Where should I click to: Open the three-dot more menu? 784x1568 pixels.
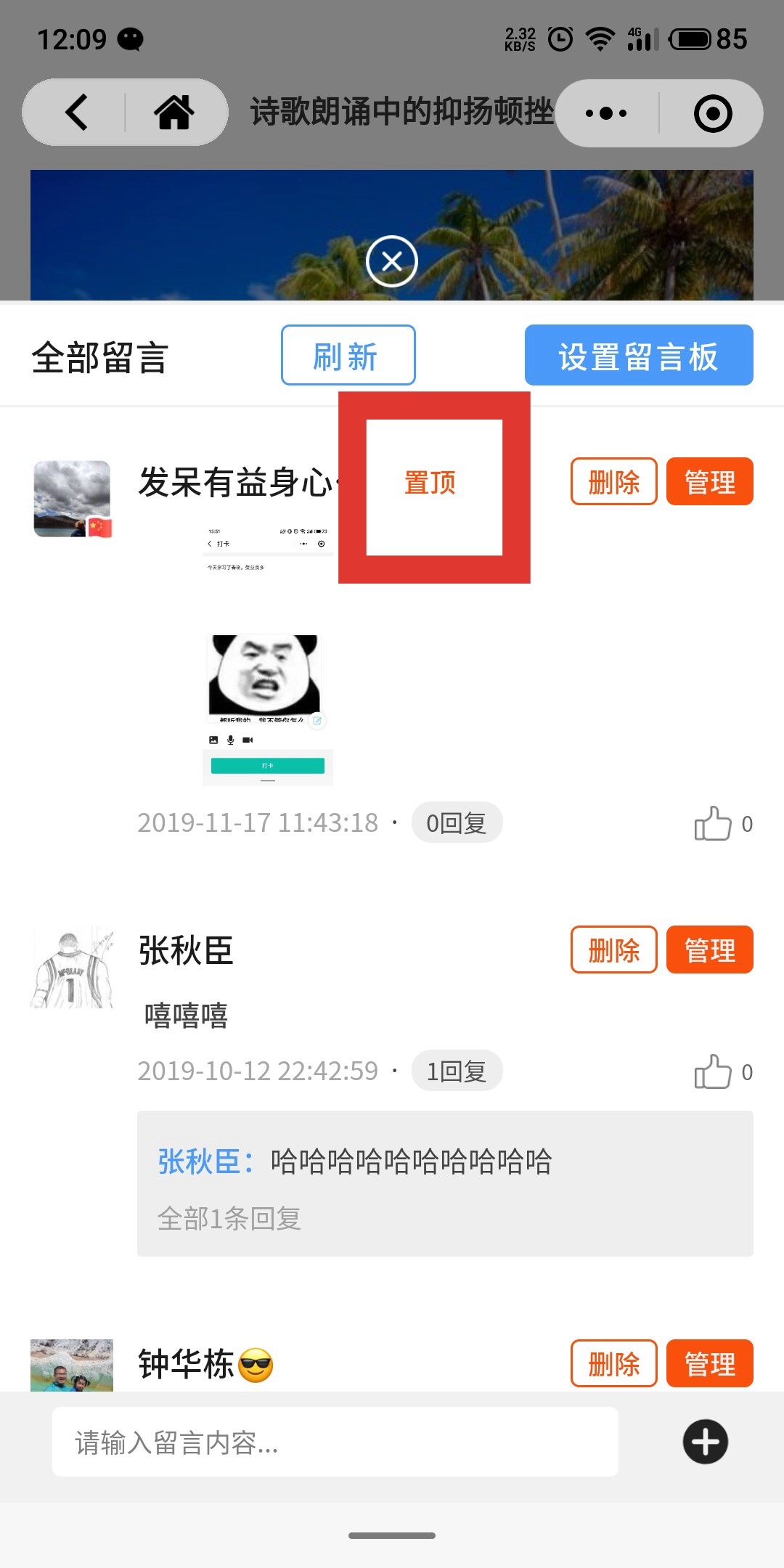pyautogui.click(x=606, y=113)
